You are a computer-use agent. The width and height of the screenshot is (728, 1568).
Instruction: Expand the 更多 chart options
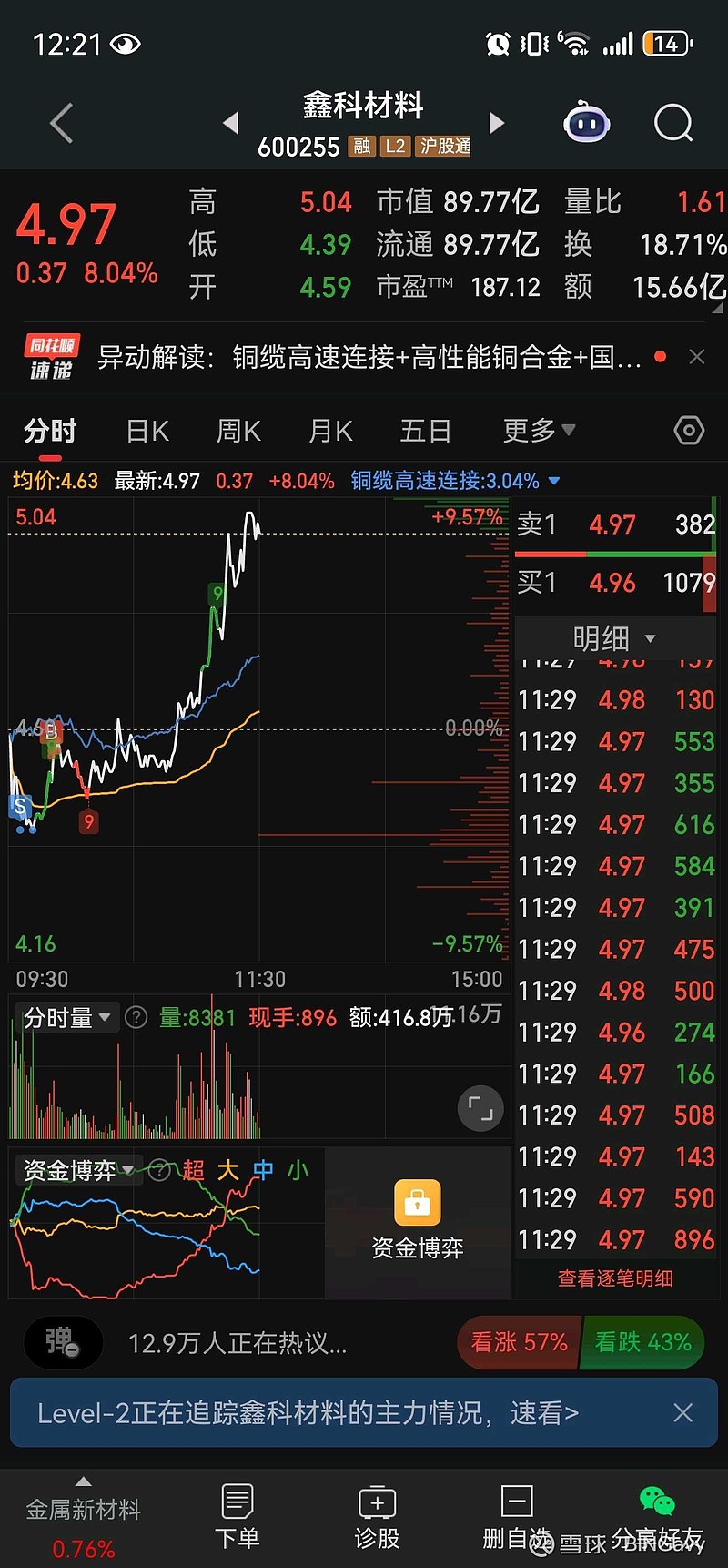pyautogui.click(x=539, y=430)
